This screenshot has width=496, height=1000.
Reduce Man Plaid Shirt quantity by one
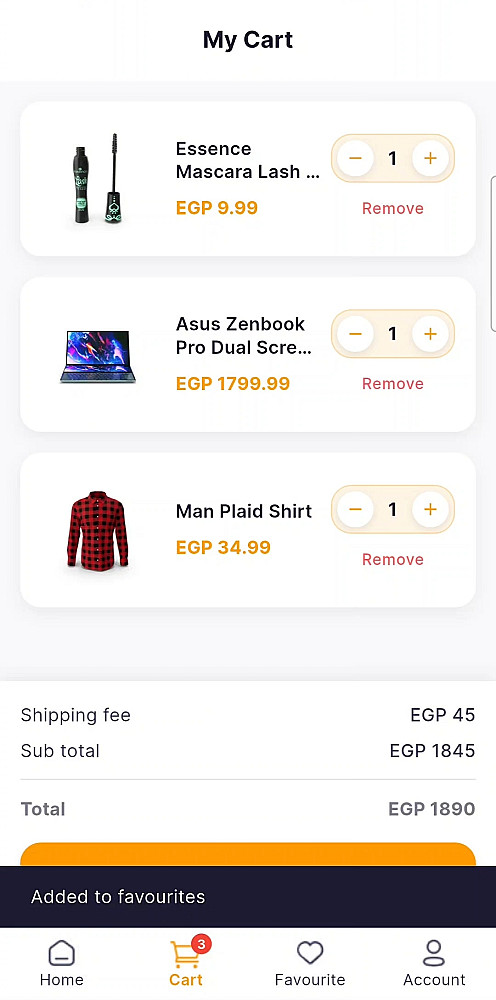(355, 509)
